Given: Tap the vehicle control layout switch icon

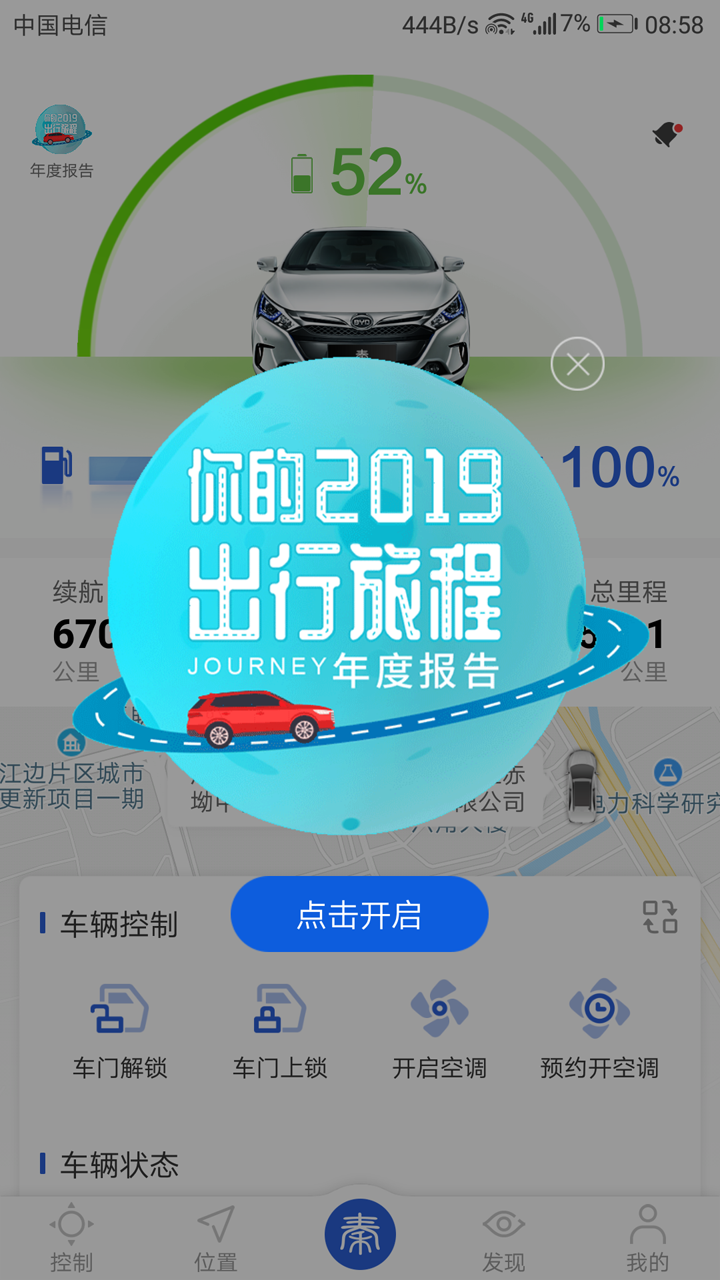Looking at the screenshot, I should pyautogui.click(x=660, y=917).
